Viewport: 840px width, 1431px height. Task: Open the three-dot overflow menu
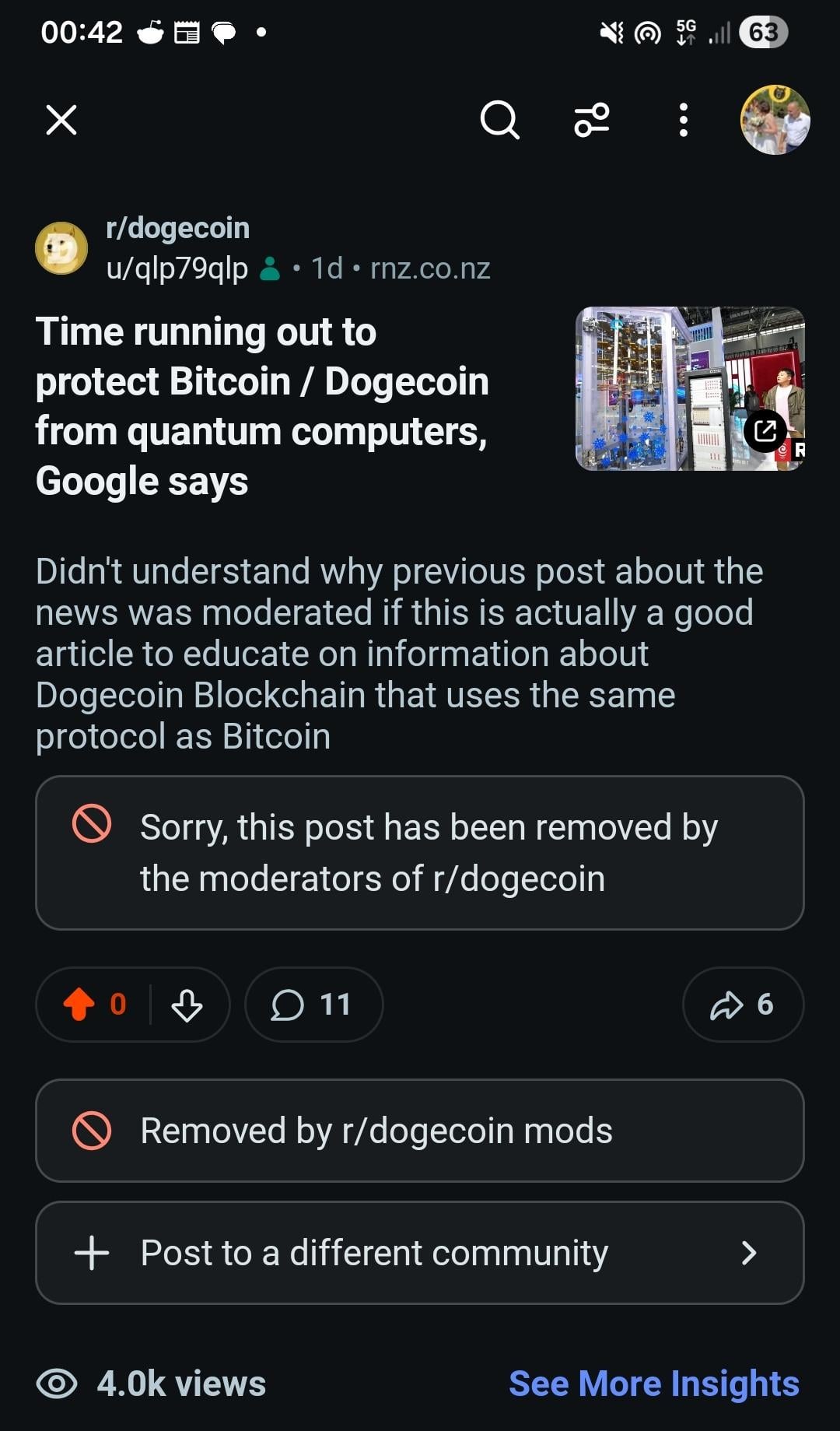pyautogui.click(x=683, y=120)
